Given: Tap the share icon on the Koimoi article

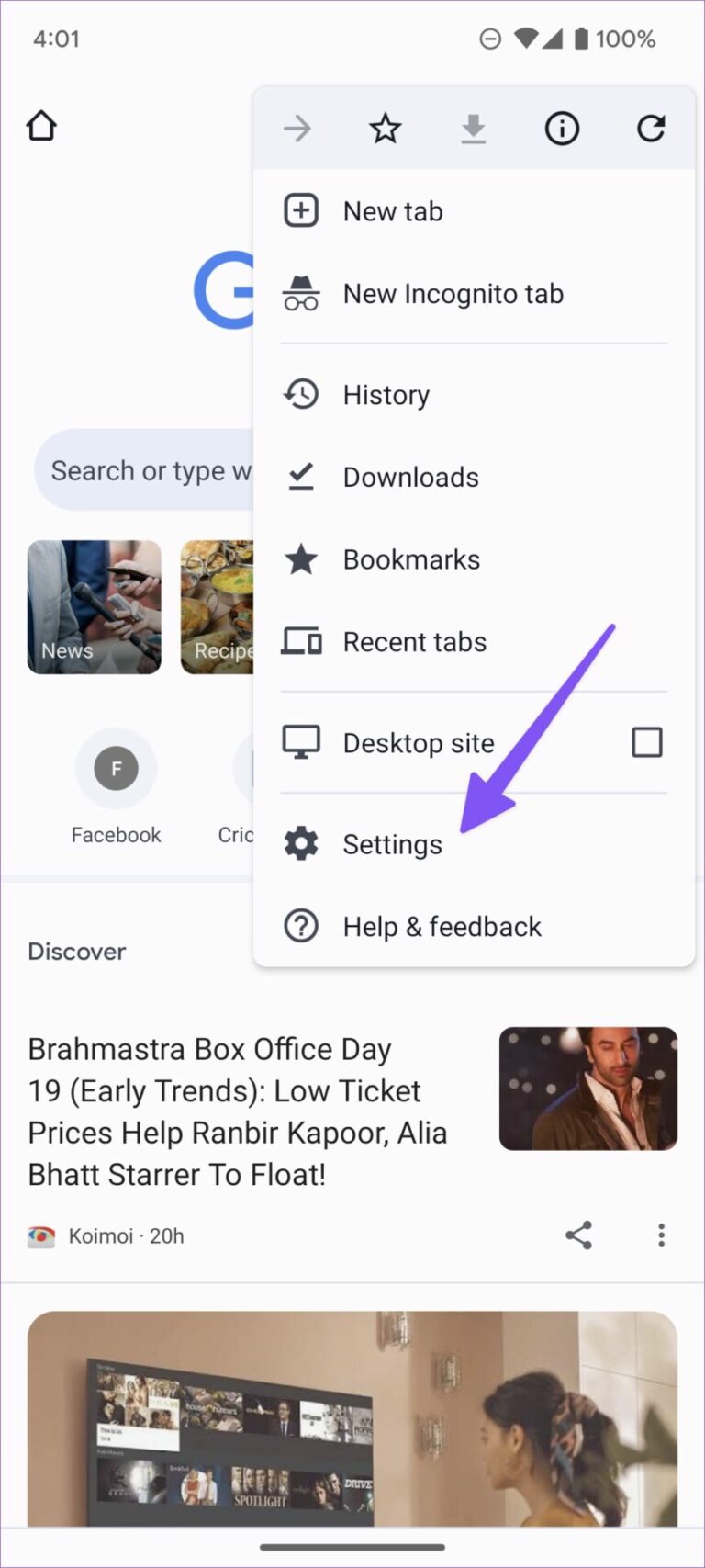Looking at the screenshot, I should tap(579, 1235).
